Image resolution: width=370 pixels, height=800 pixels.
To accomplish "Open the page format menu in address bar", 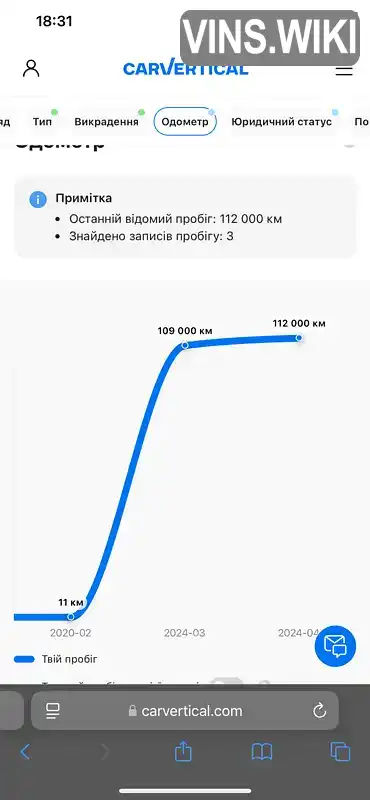I will pyautogui.click(x=53, y=711).
